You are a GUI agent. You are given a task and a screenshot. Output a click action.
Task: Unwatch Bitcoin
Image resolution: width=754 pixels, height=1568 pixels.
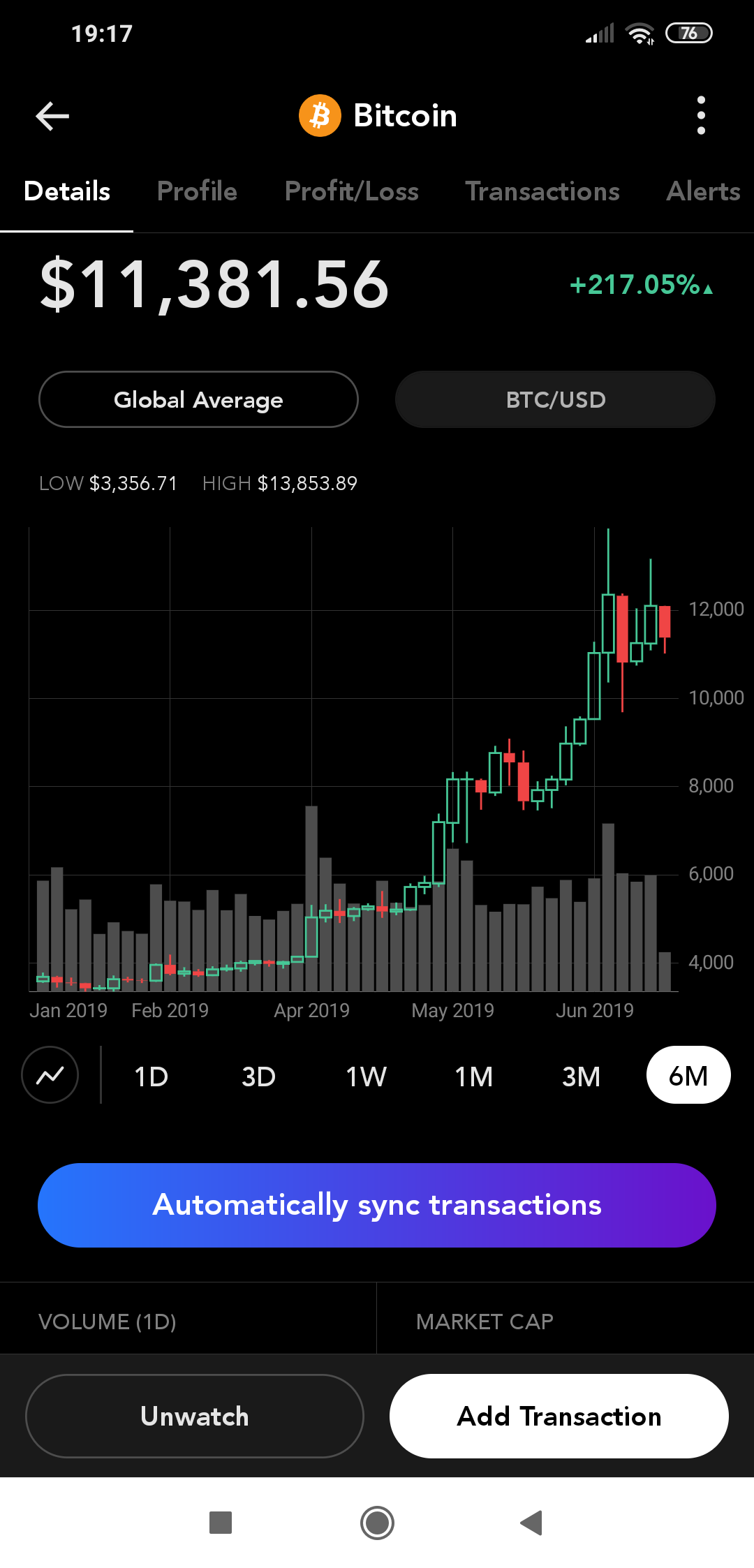pyautogui.click(x=195, y=1416)
